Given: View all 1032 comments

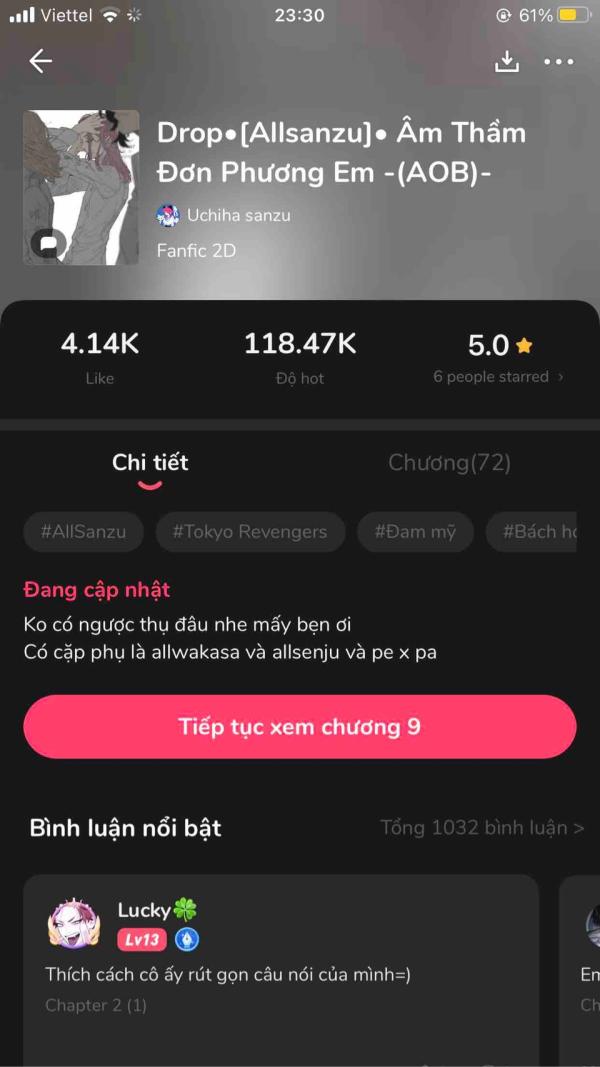Looking at the screenshot, I should tap(482, 828).
